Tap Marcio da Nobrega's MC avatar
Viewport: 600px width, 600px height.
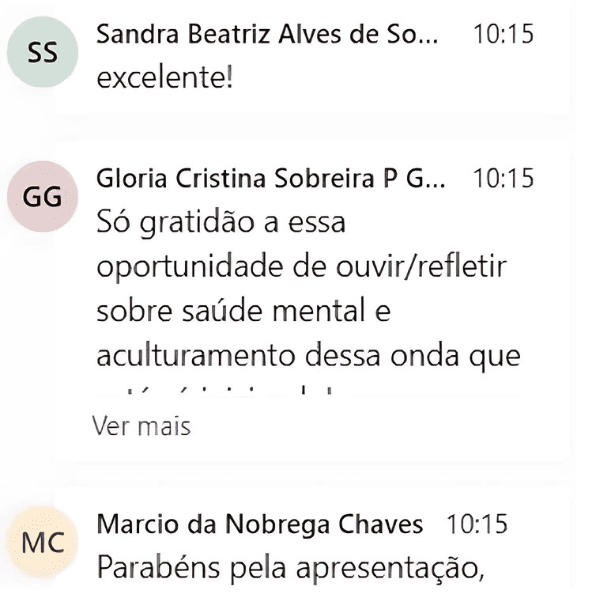click(42, 543)
